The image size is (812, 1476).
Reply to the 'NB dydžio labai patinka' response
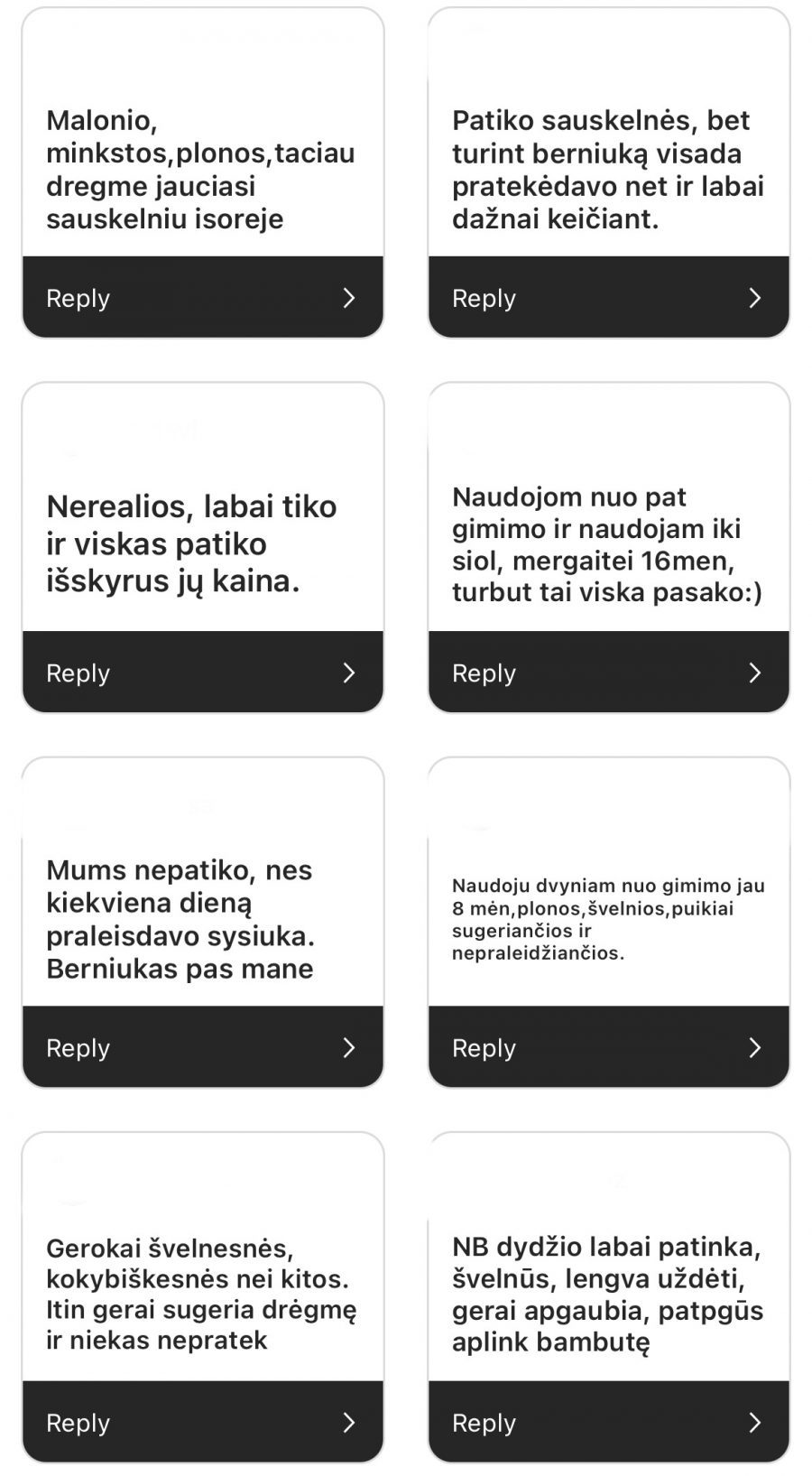[x=608, y=1422]
